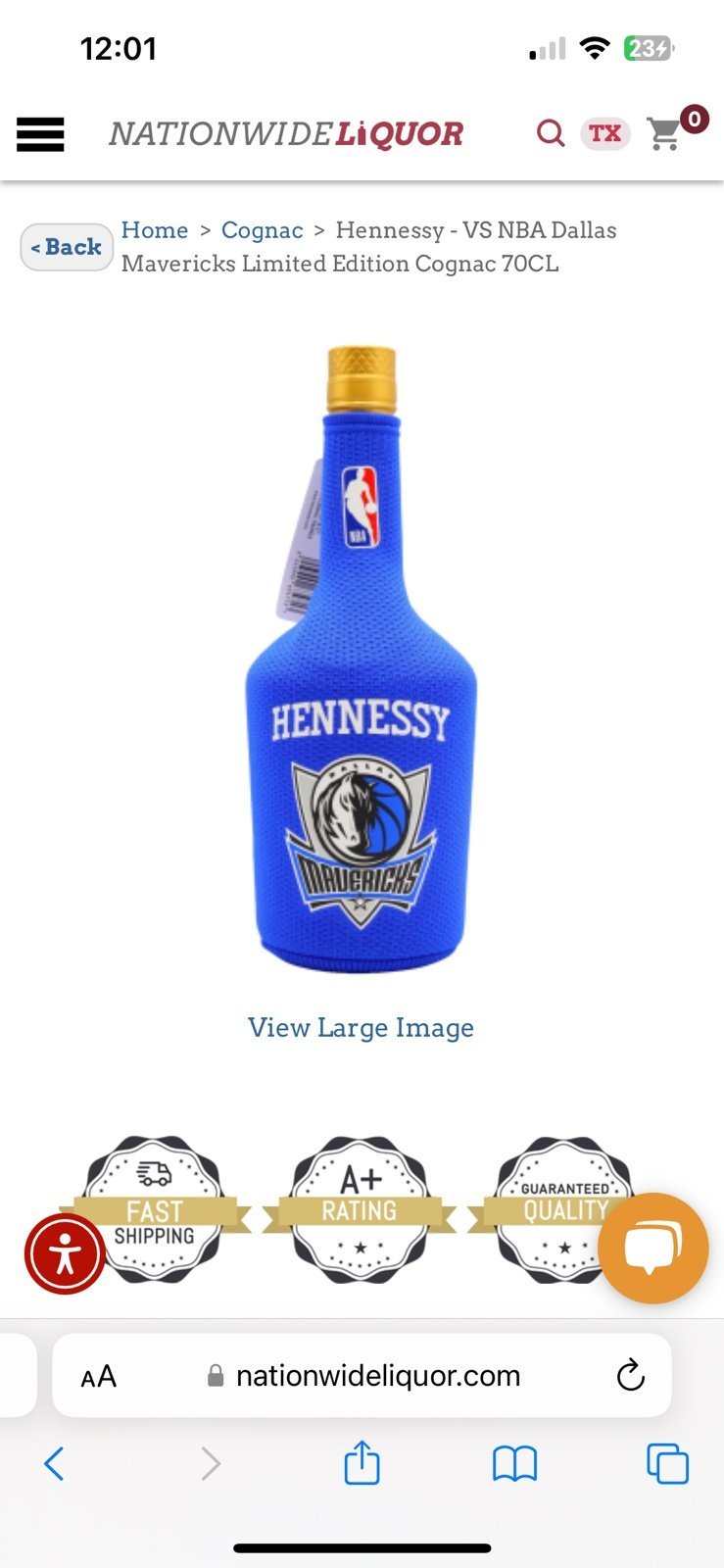724x1568 pixels.
Task: Go to Home breadcrumb link
Action: pos(155,230)
